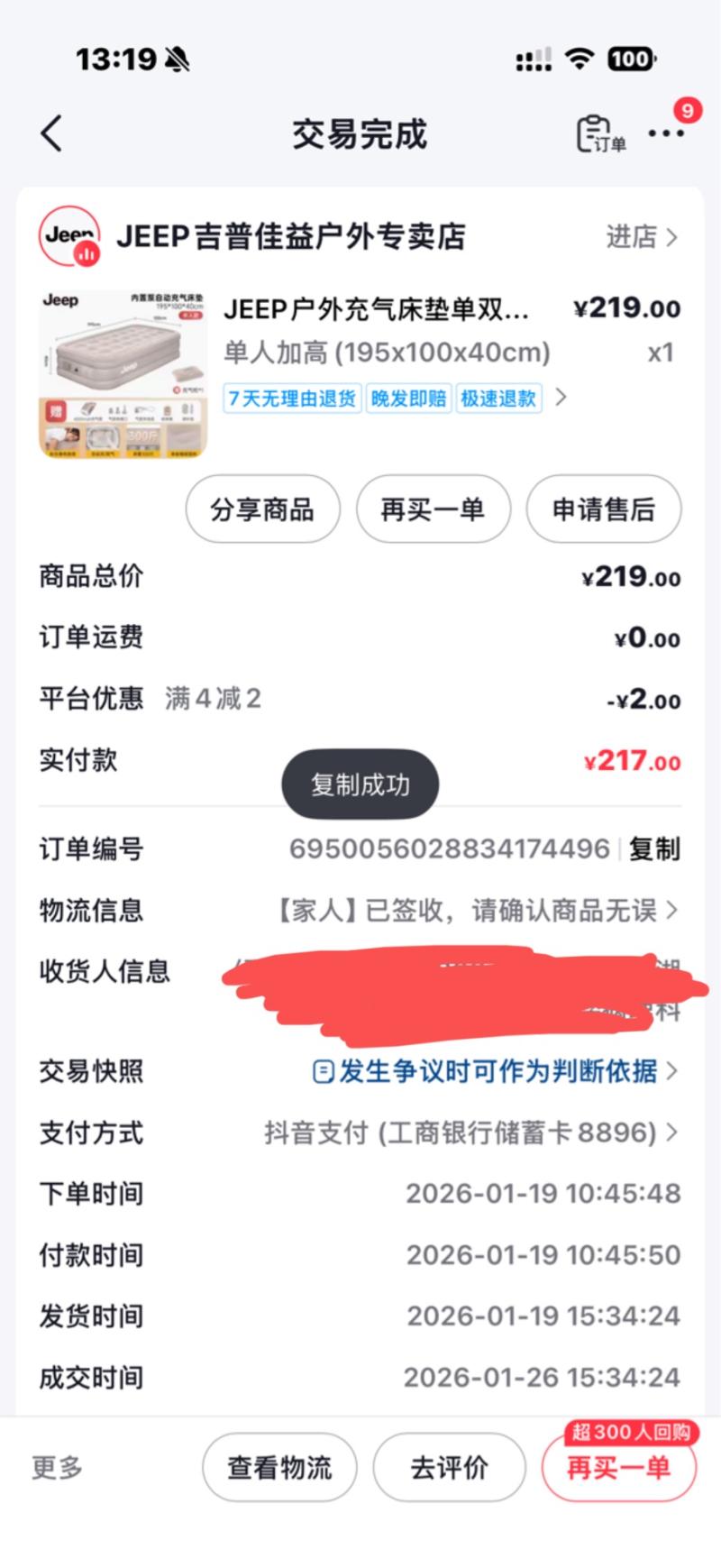Expand the service tags next to 极速退款

click(561, 398)
